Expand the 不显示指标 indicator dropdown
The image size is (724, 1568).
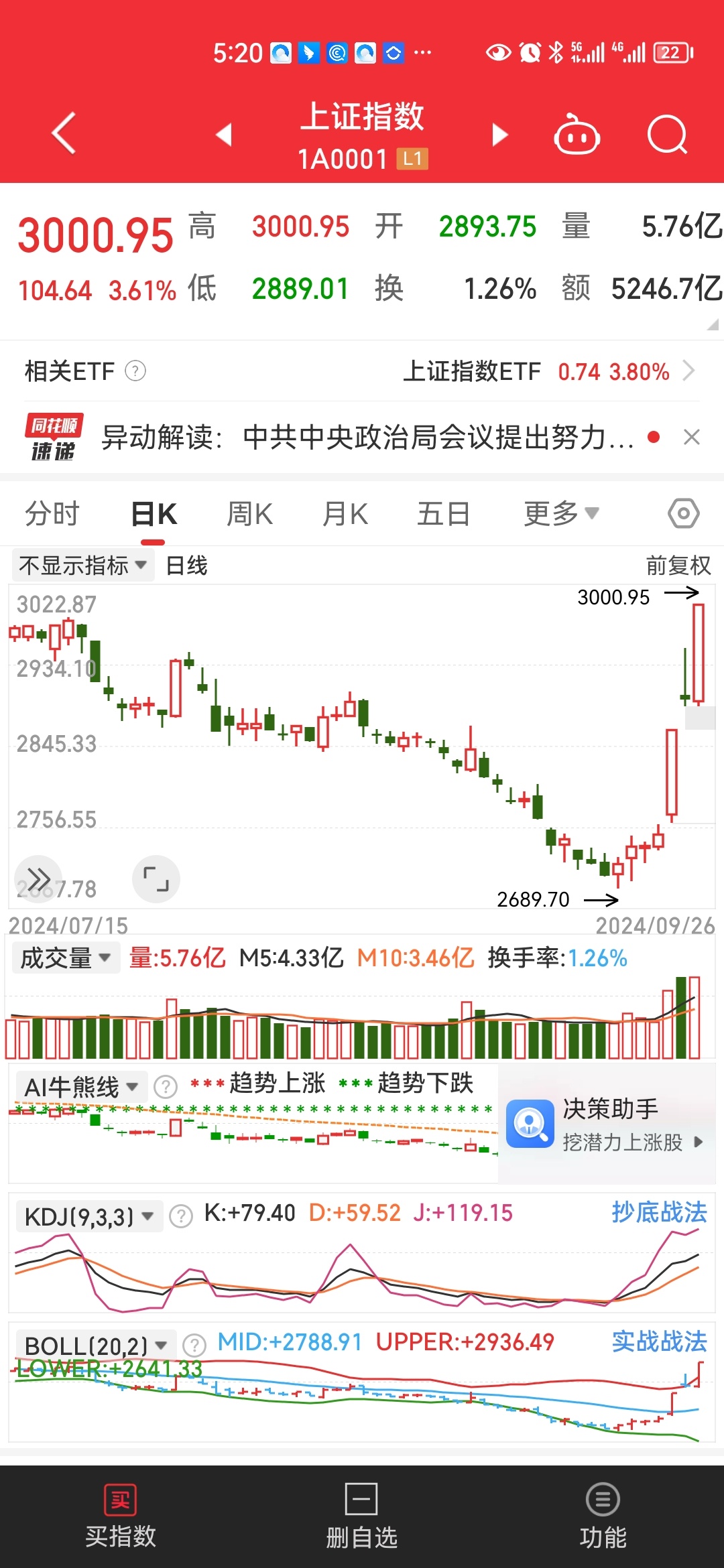pyautogui.click(x=82, y=566)
